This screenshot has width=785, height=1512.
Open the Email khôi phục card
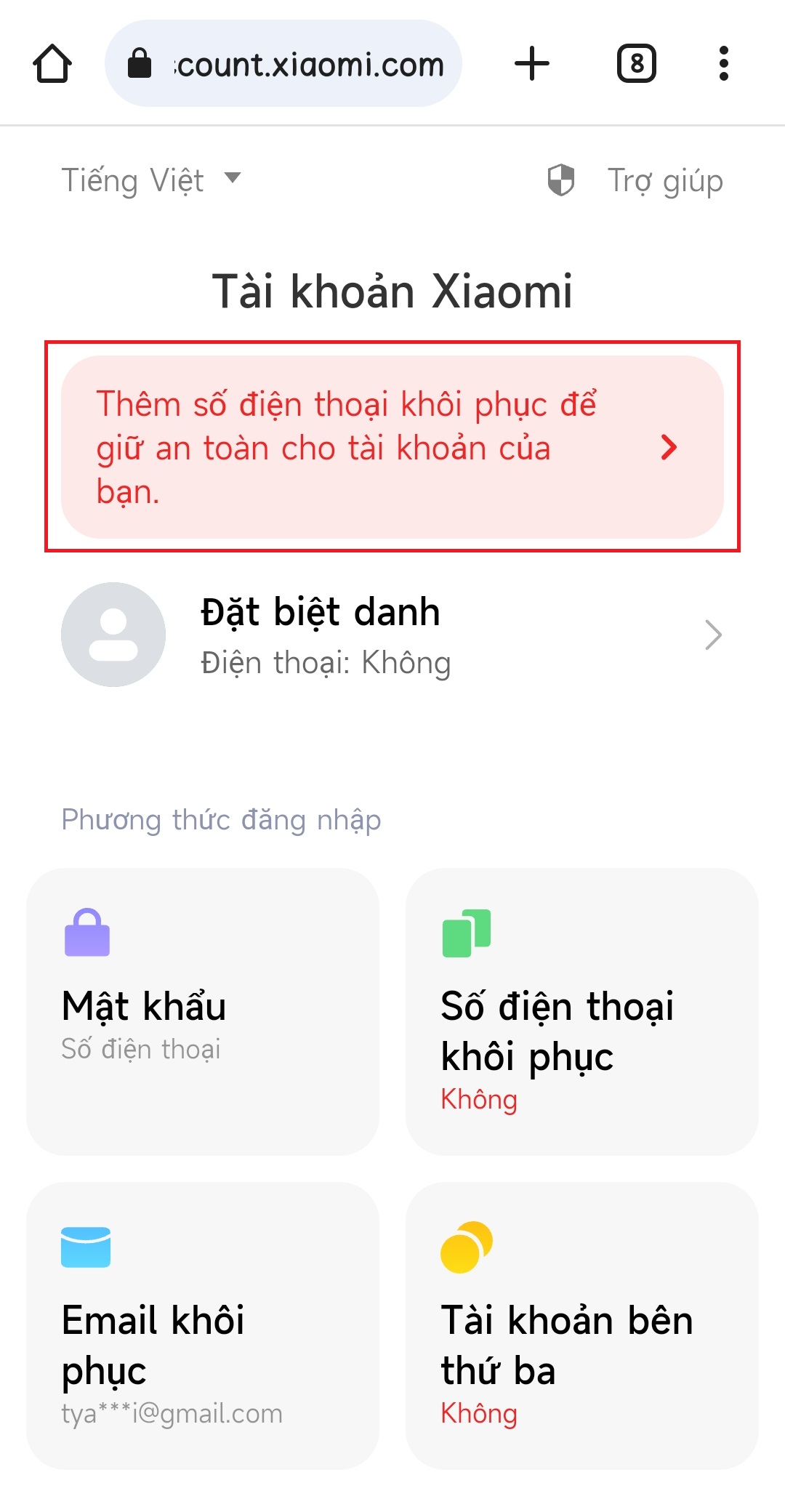click(x=203, y=1325)
